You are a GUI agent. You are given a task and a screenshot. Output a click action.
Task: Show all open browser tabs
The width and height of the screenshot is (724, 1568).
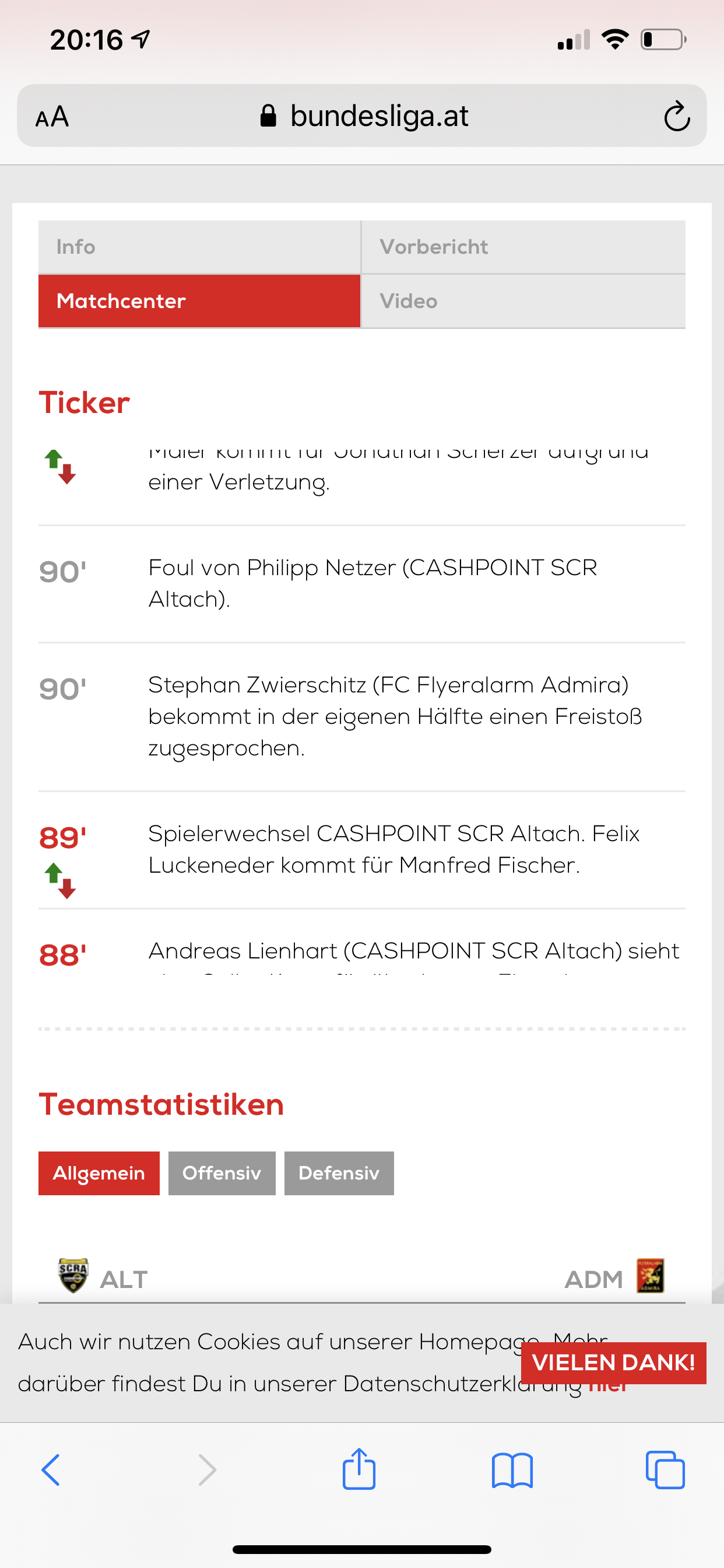(665, 1470)
